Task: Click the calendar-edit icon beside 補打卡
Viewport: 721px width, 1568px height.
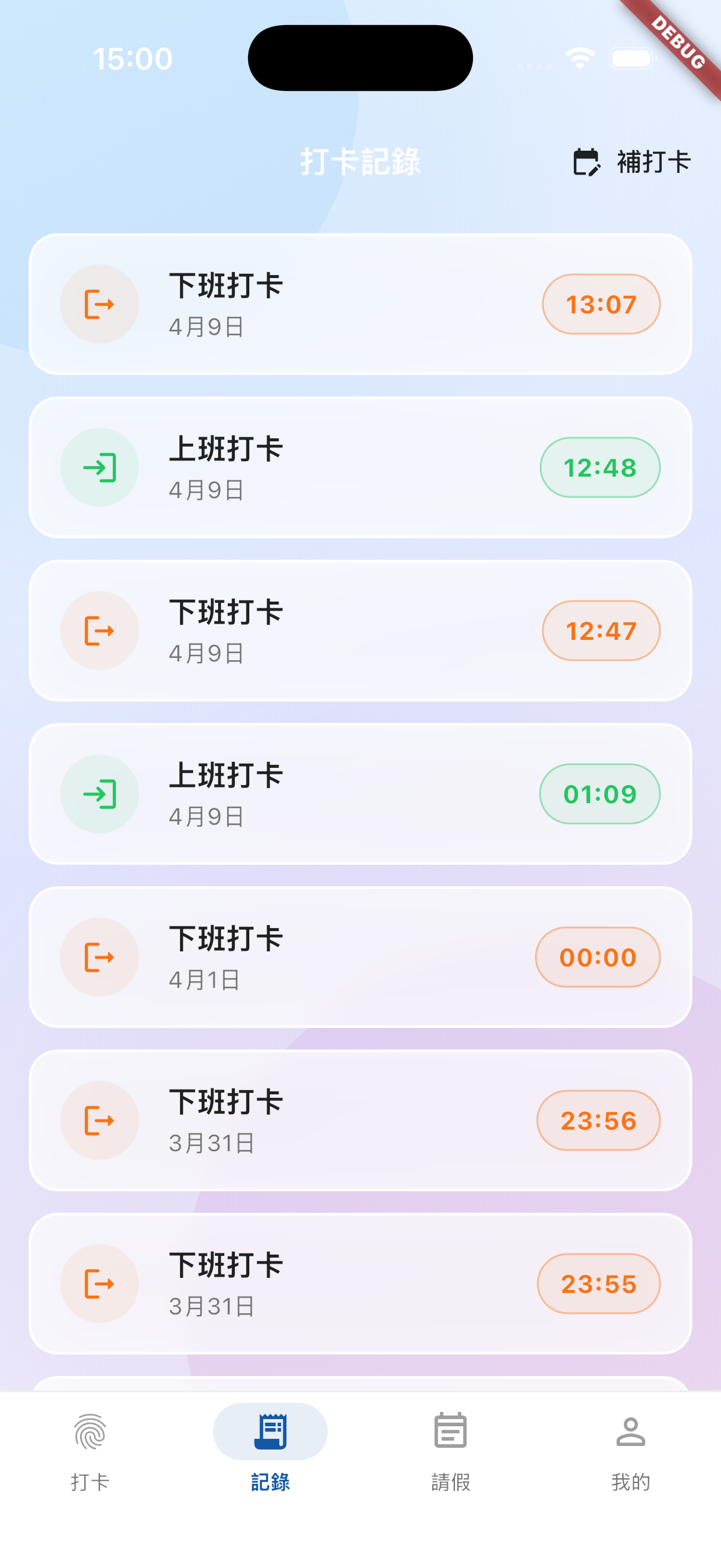Action: pyautogui.click(x=586, y=162)
